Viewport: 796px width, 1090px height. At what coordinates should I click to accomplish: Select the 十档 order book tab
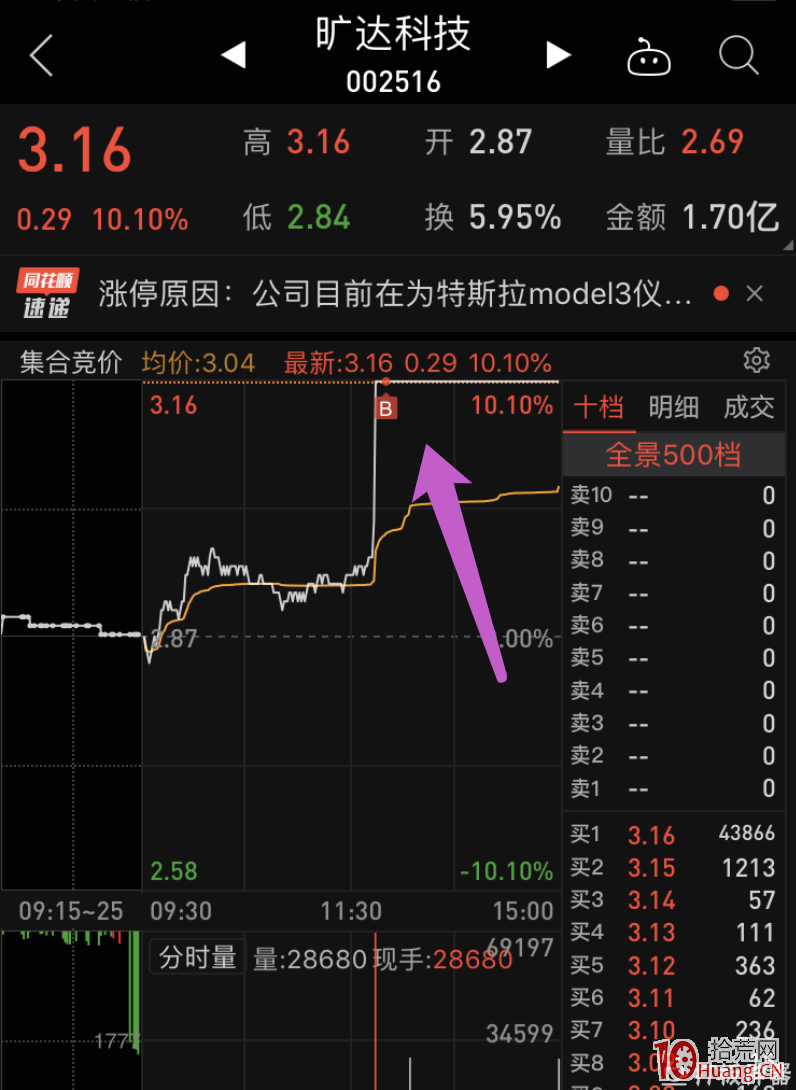(599, 408)
